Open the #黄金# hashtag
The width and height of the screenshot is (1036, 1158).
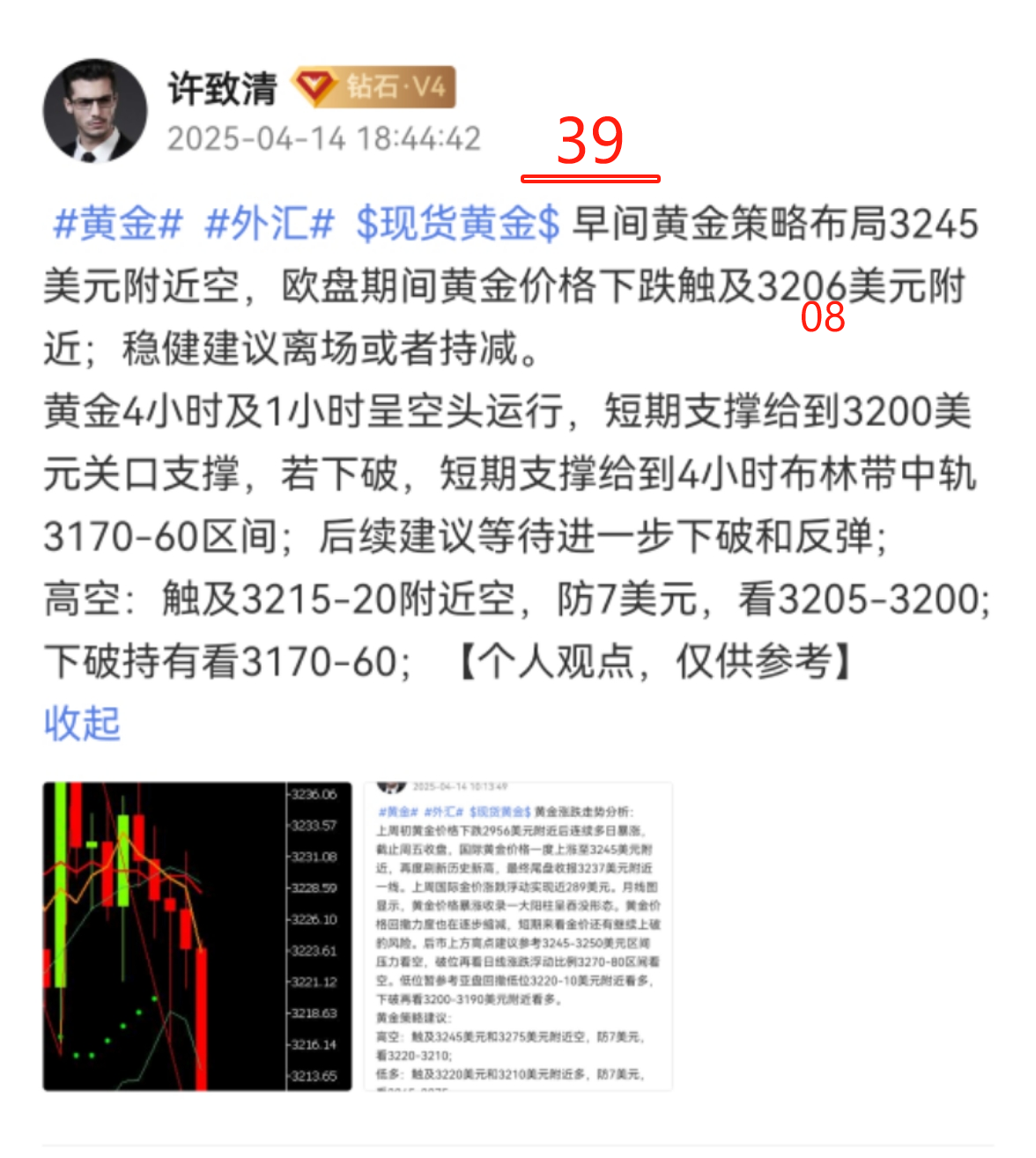tap(118, 224)
